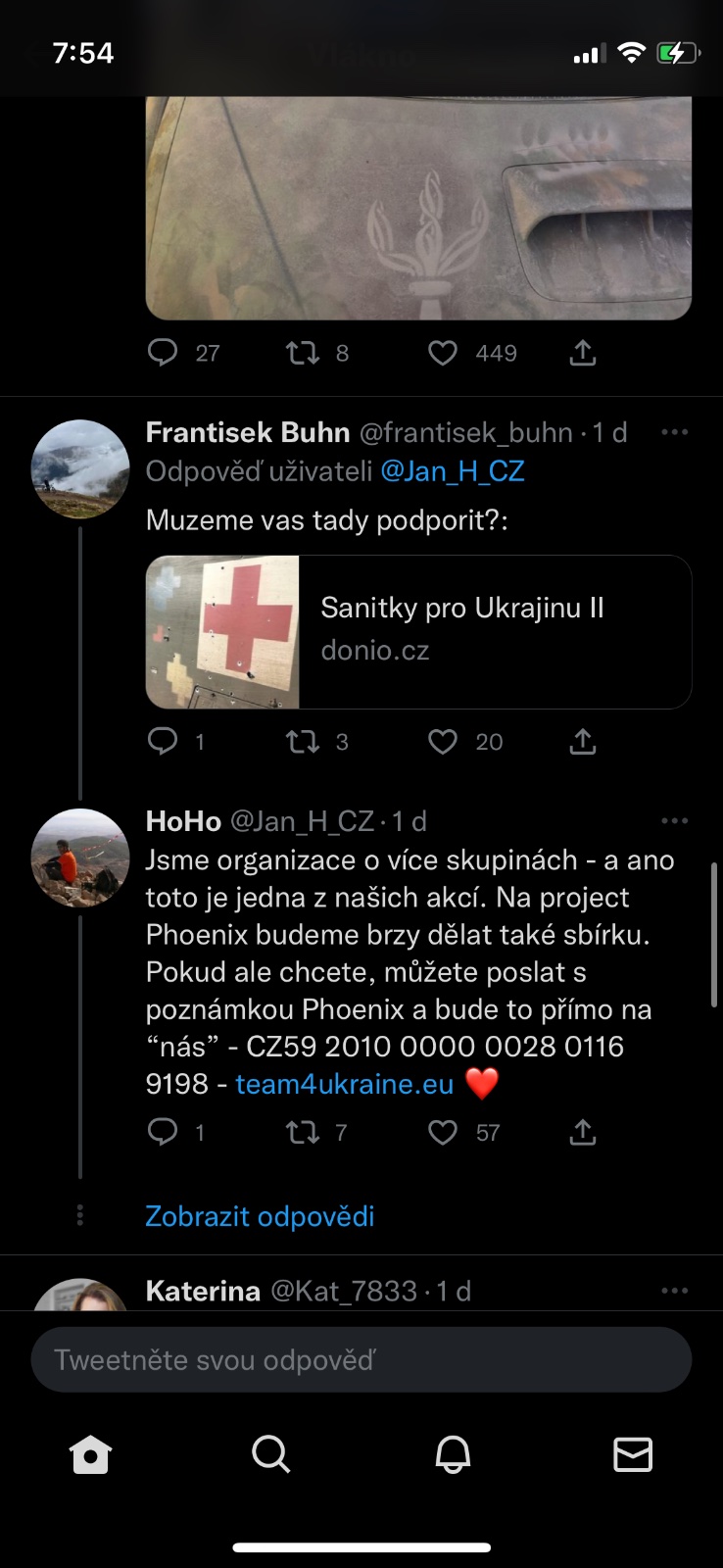
Task: Open the @Jan_H_CZ mention link
Action: 453,471
